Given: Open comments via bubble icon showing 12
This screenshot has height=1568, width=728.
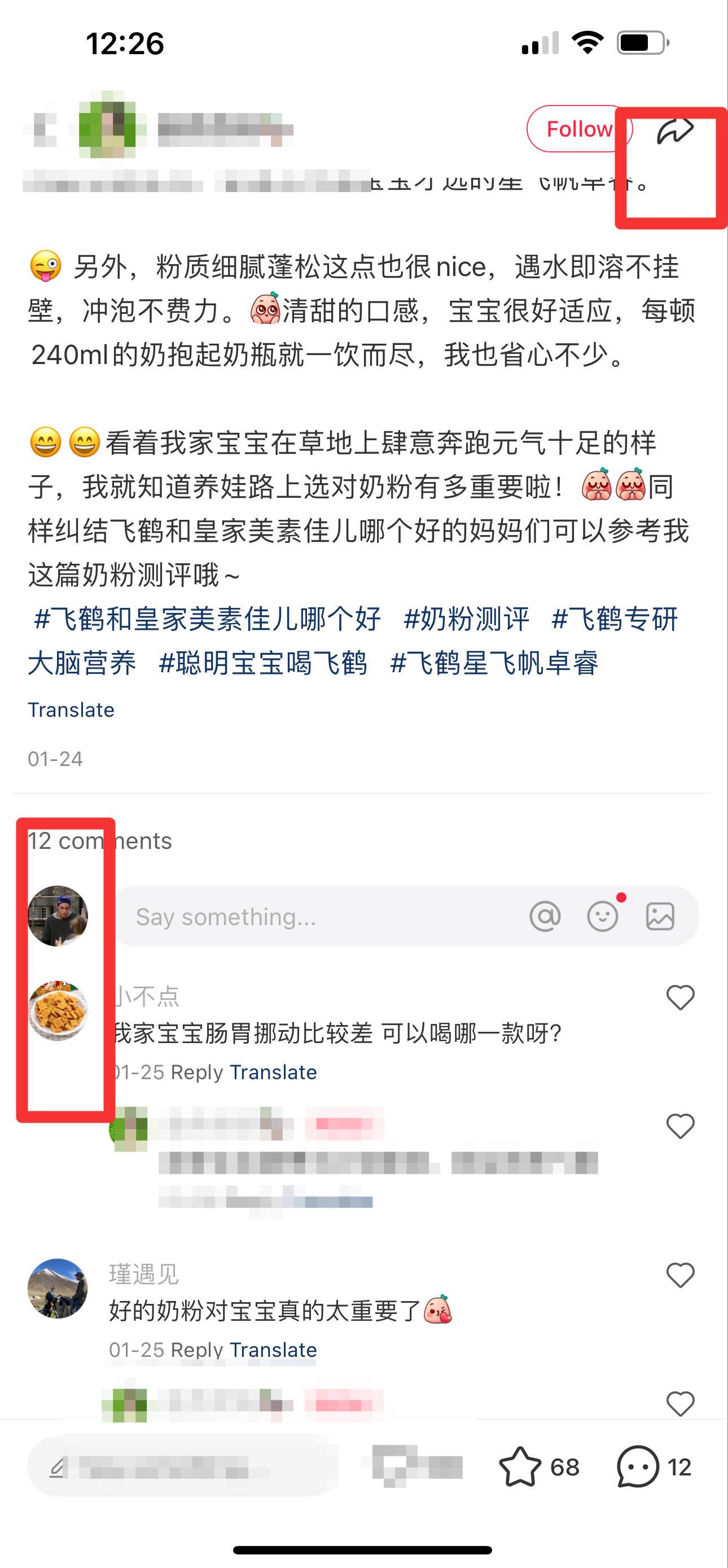Looking at the screenshot, I should (x=638, y=1467).
